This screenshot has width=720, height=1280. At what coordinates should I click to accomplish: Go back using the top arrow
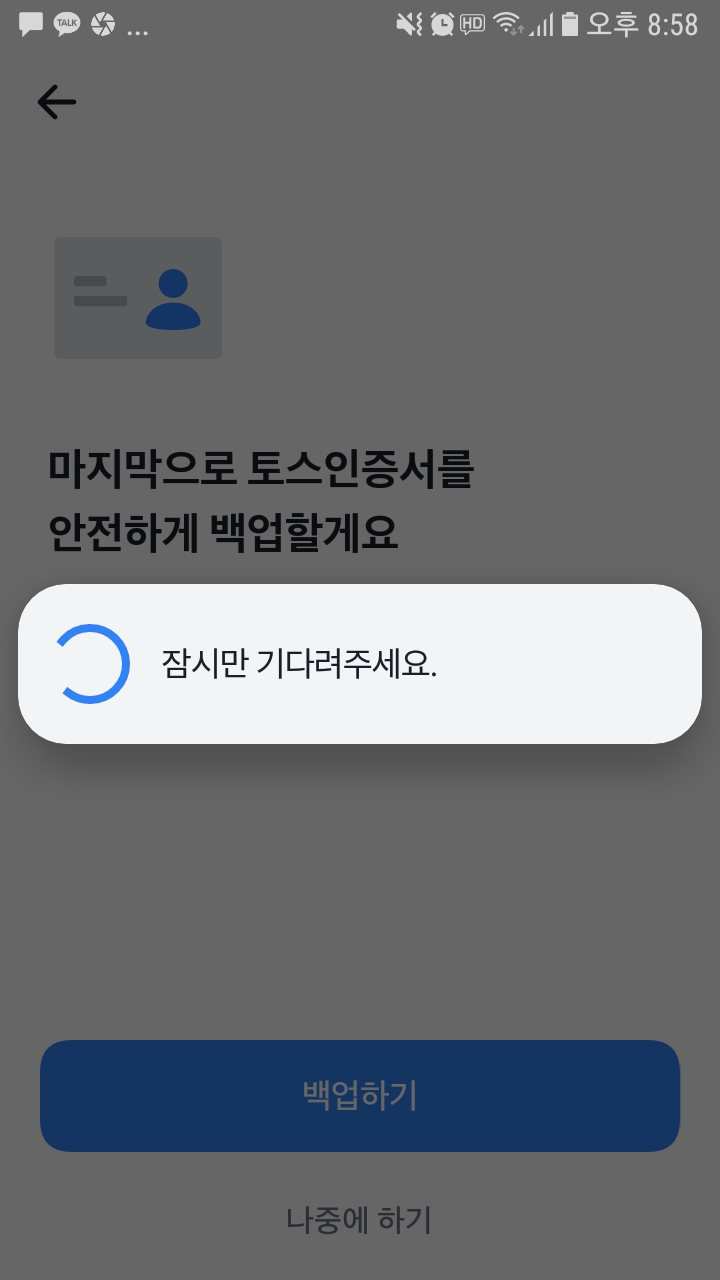[x=56, y=102]
